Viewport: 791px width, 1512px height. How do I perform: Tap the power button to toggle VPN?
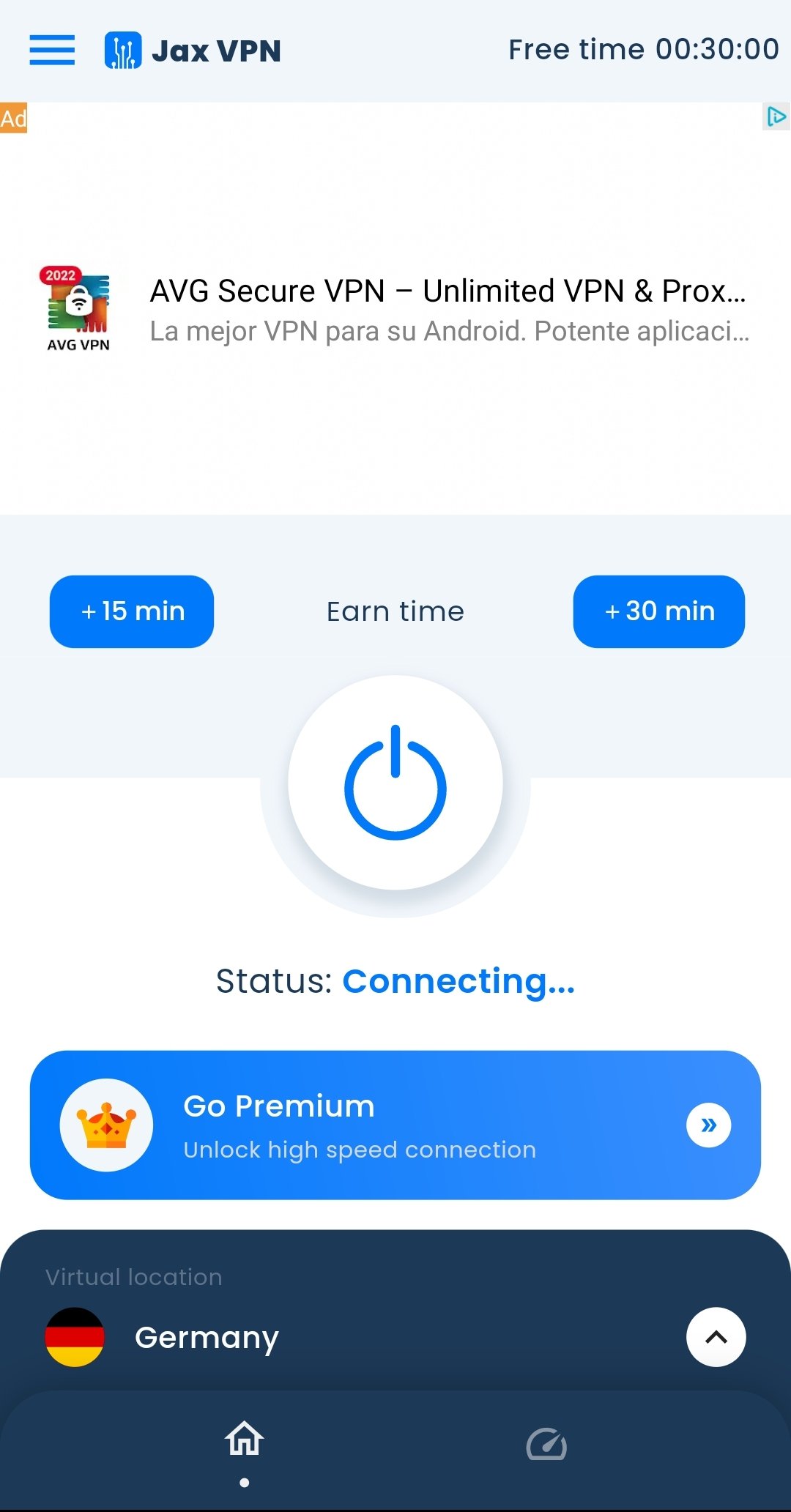tap(395, 783)
